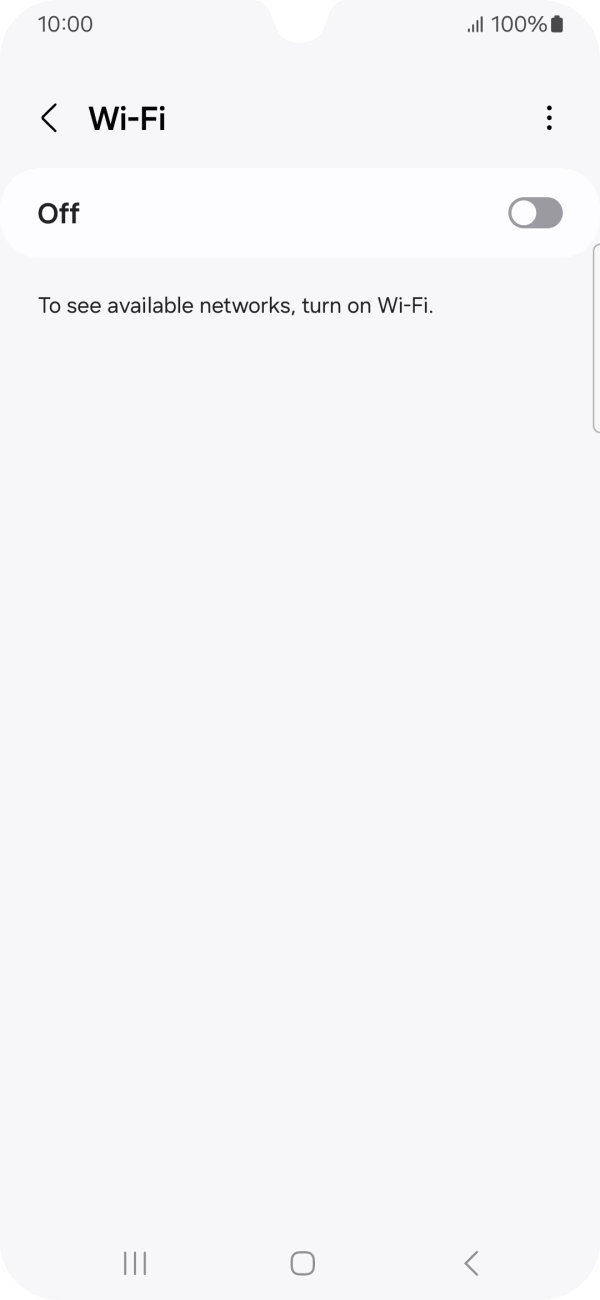Go to the home screen
This screenshot has width=600, height=1300.
[302, 1263]
